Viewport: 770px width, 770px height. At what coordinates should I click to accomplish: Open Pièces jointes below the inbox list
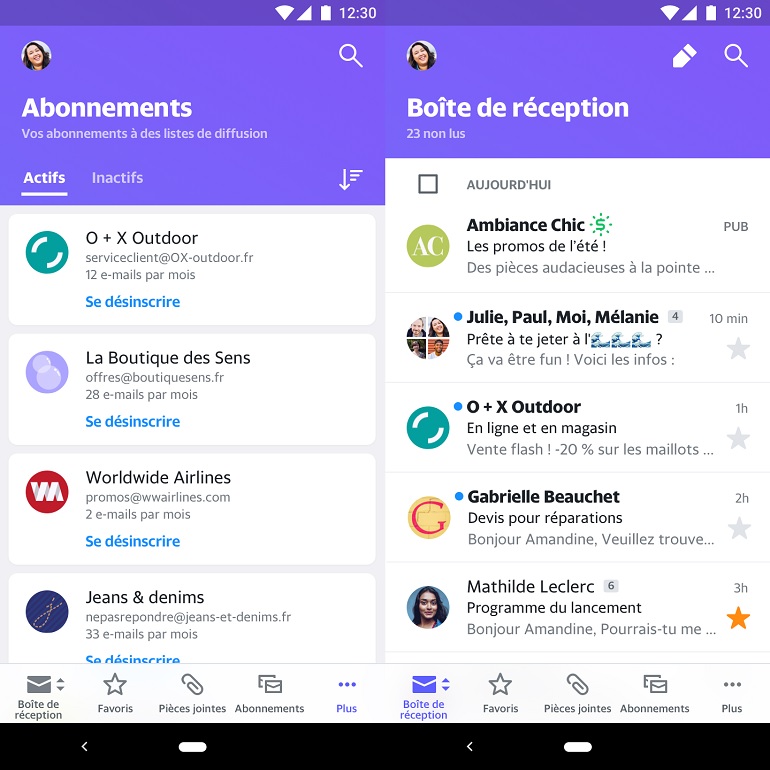coord(578,693)
